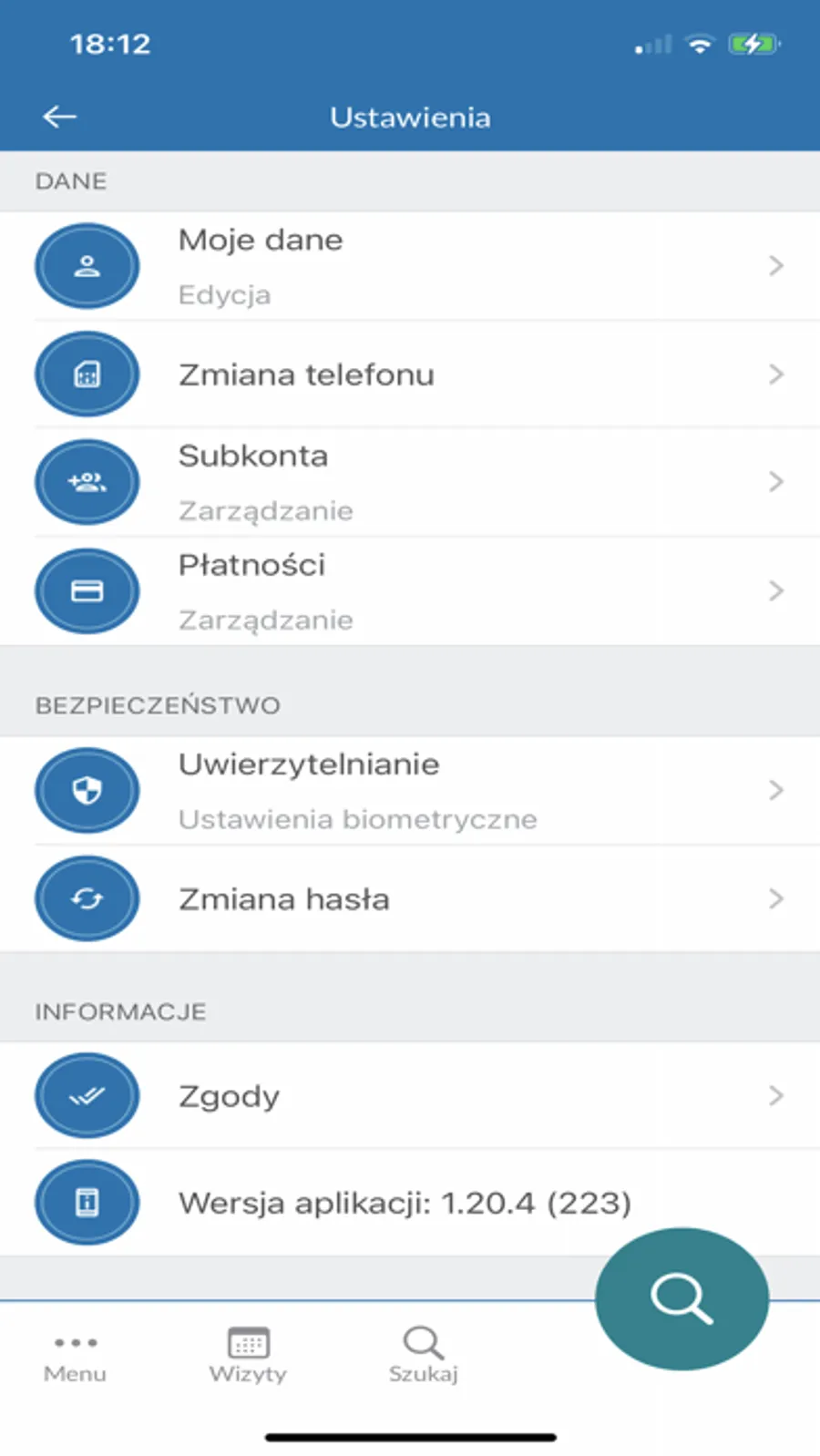Image resolution: width=820 pixels, height=1456 pixels.
Task: Manage Subkonta accounts
Action: tap(410, 482)
